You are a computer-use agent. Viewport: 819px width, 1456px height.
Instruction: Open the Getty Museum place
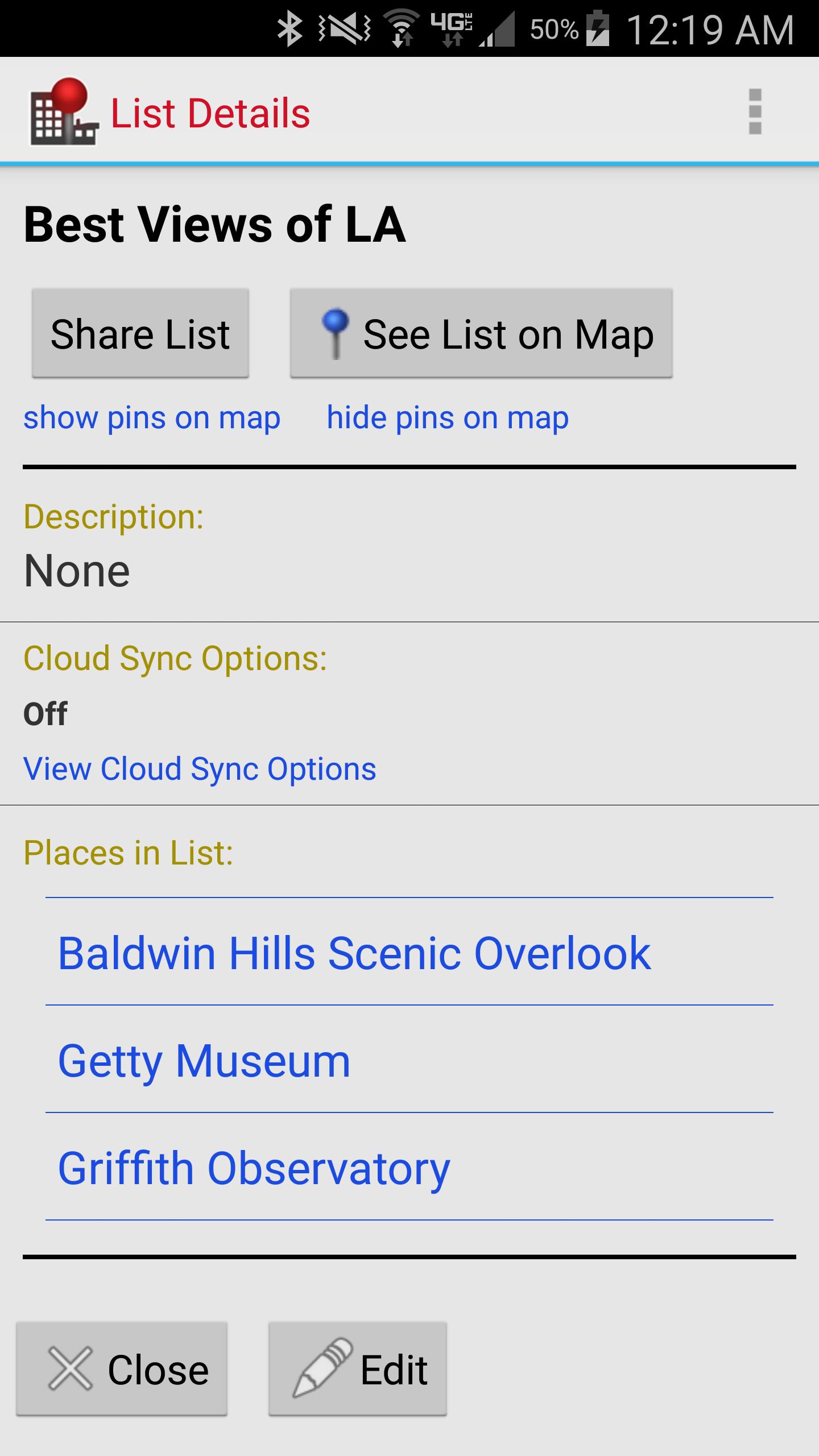coord(204,1061)
